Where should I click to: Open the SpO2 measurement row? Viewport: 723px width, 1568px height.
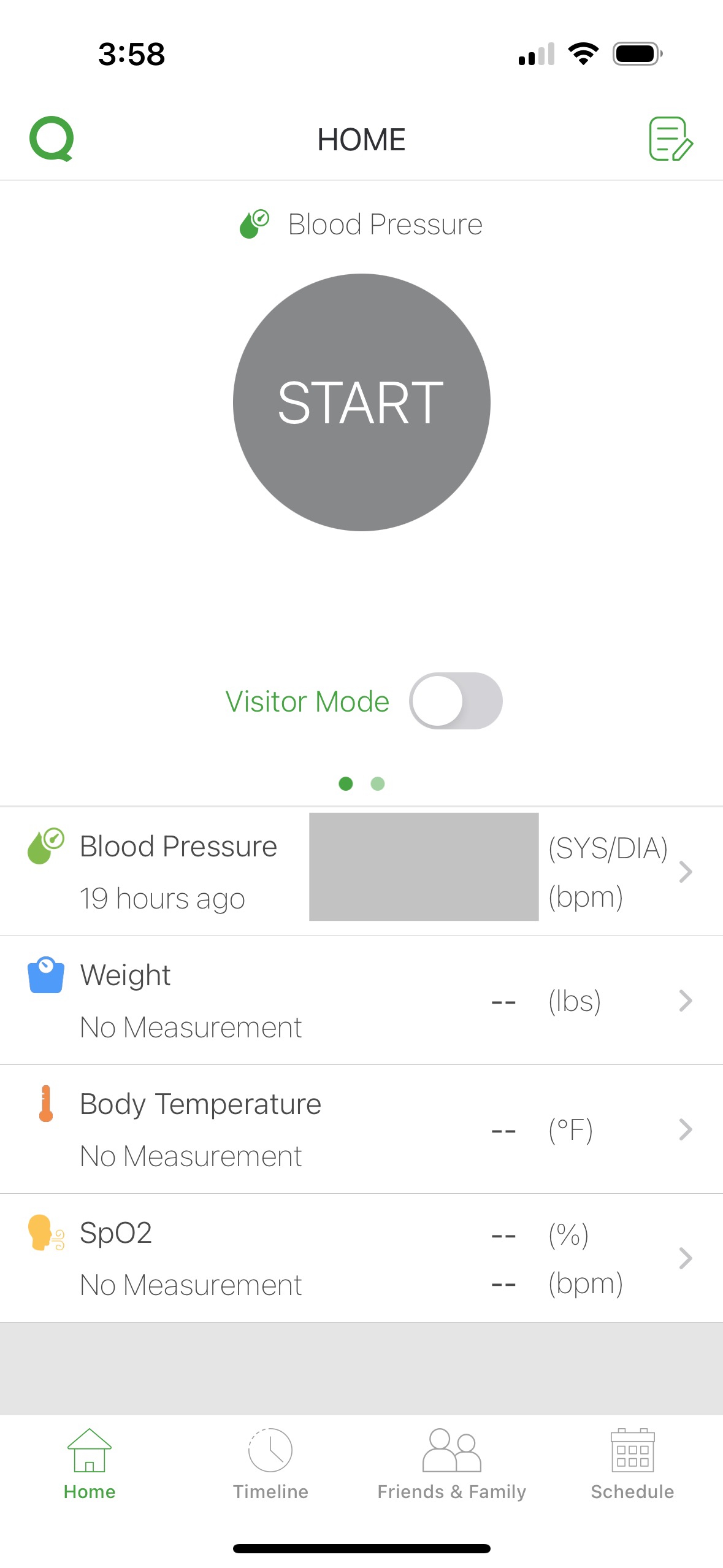[x=361, y=1258]
